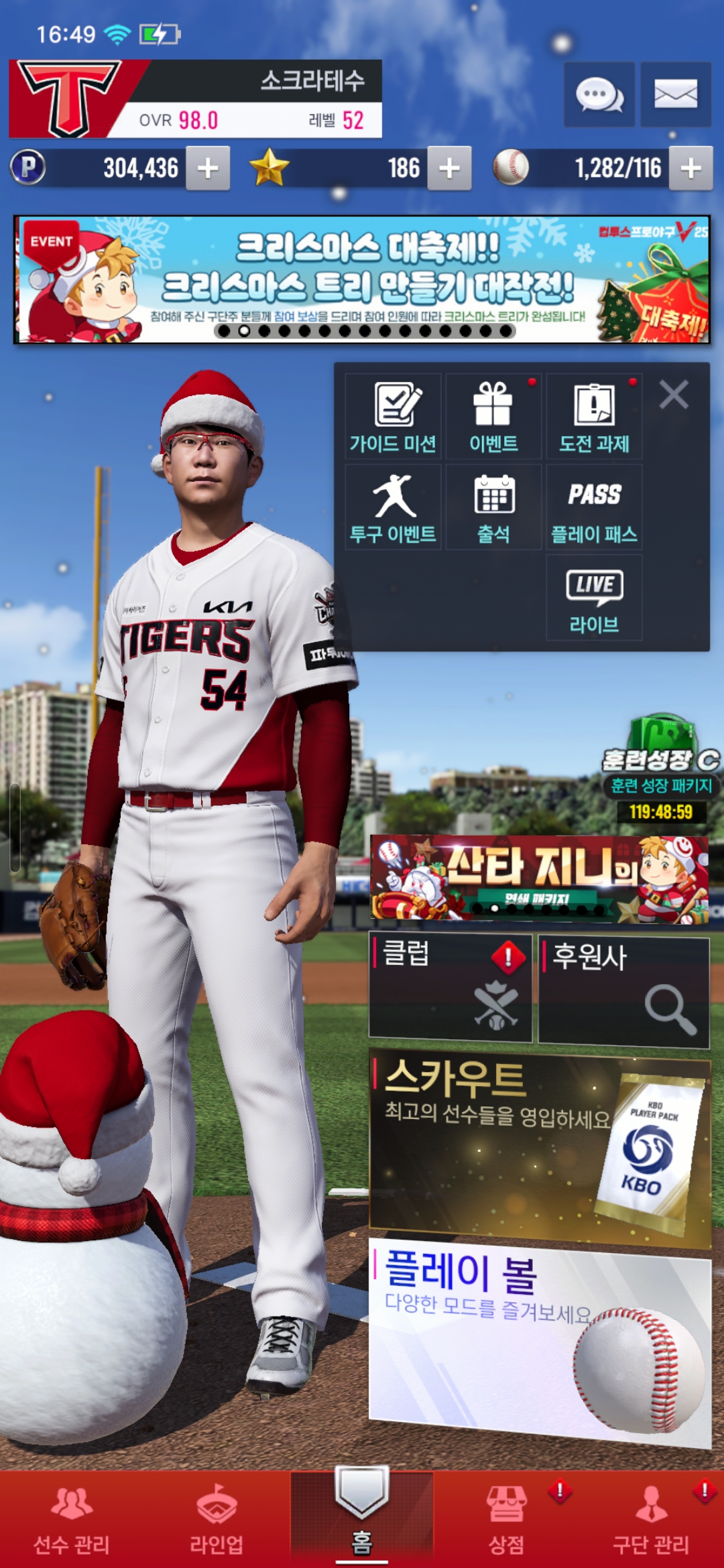Close the quick menu panel
This screenshot has width=724, height=1568.
pyautogui.click(x=674, y=395)
